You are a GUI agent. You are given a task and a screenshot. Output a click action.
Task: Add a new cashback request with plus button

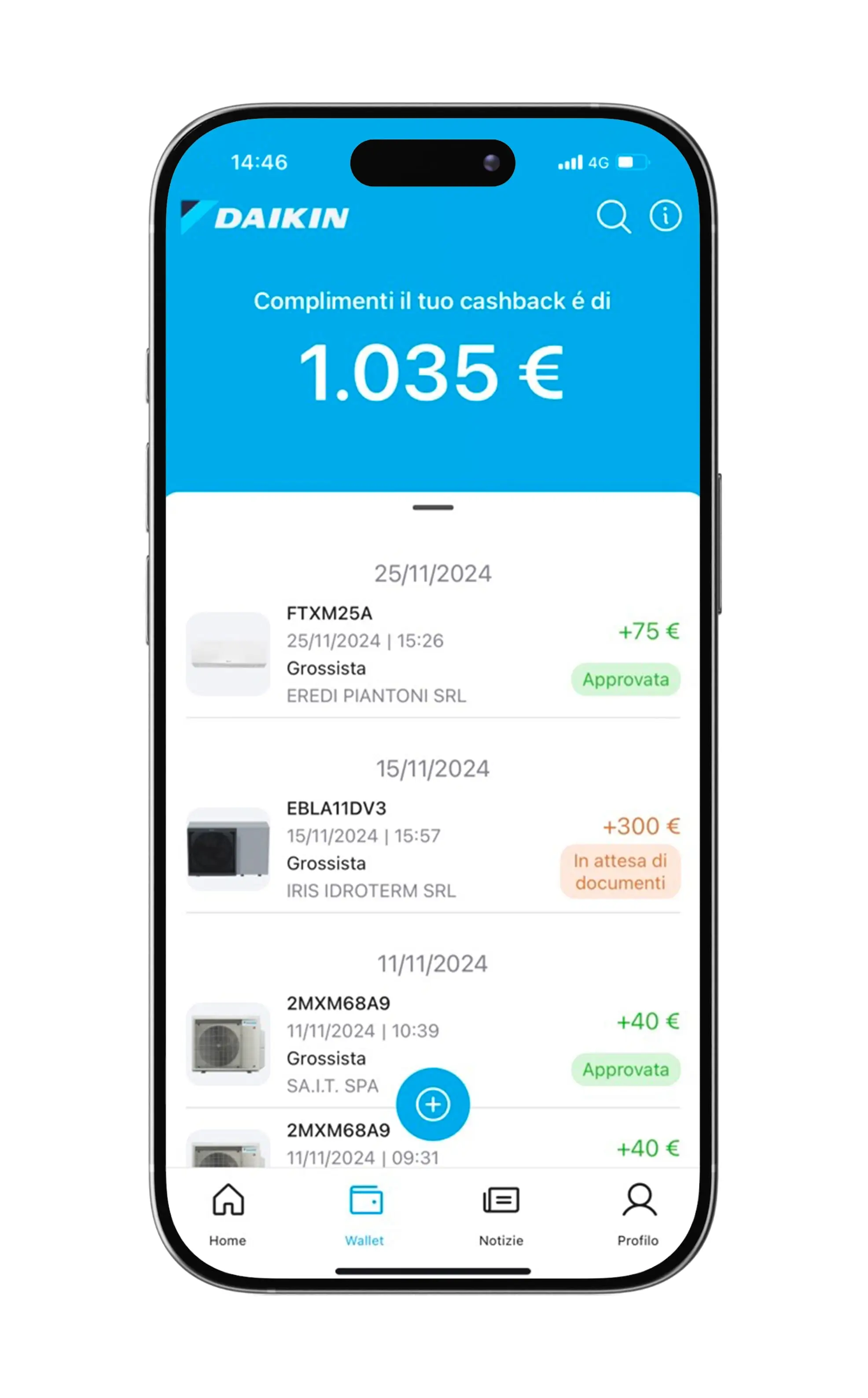432,1104
